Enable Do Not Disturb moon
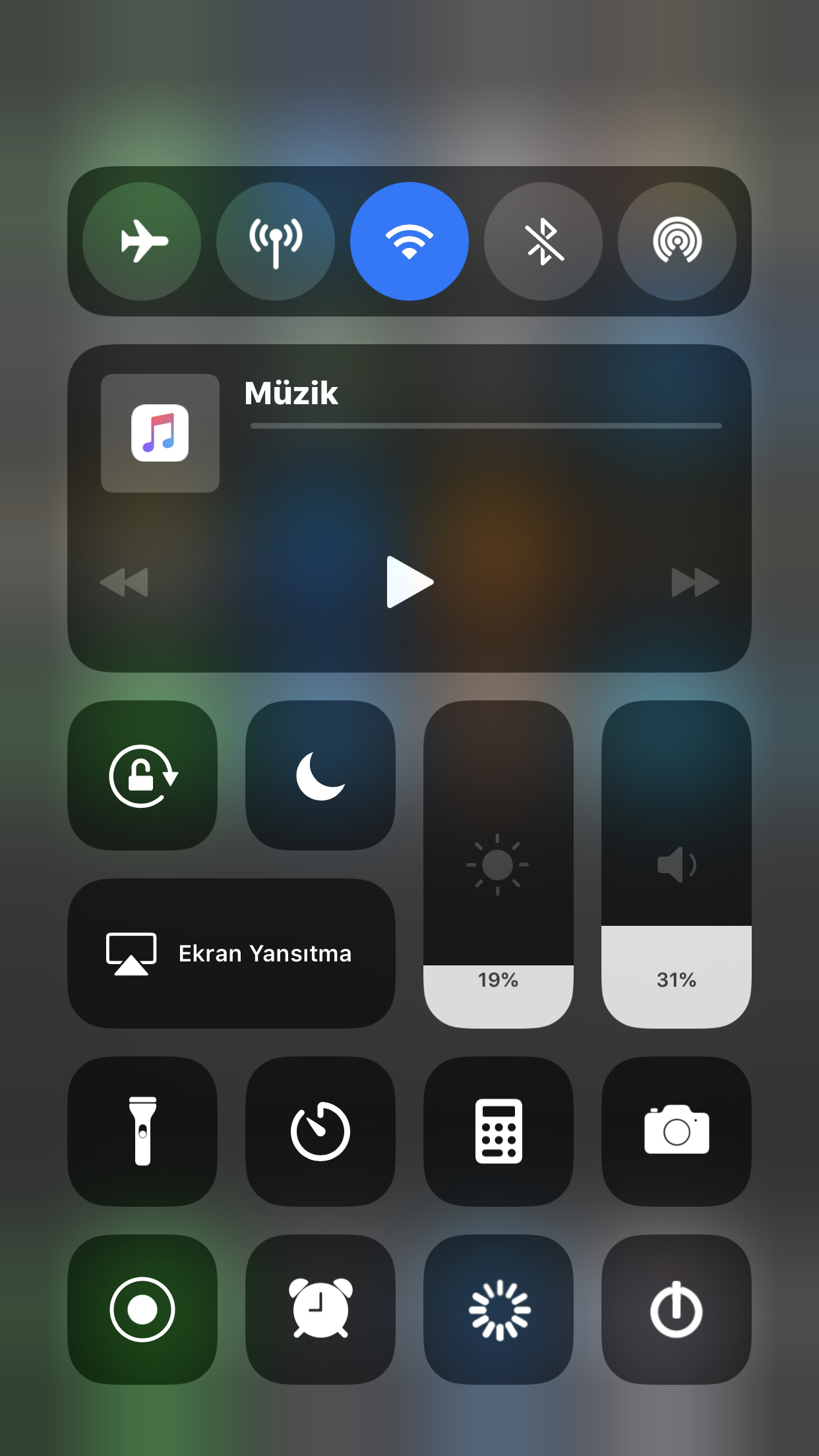 click(x=320, y=775)
